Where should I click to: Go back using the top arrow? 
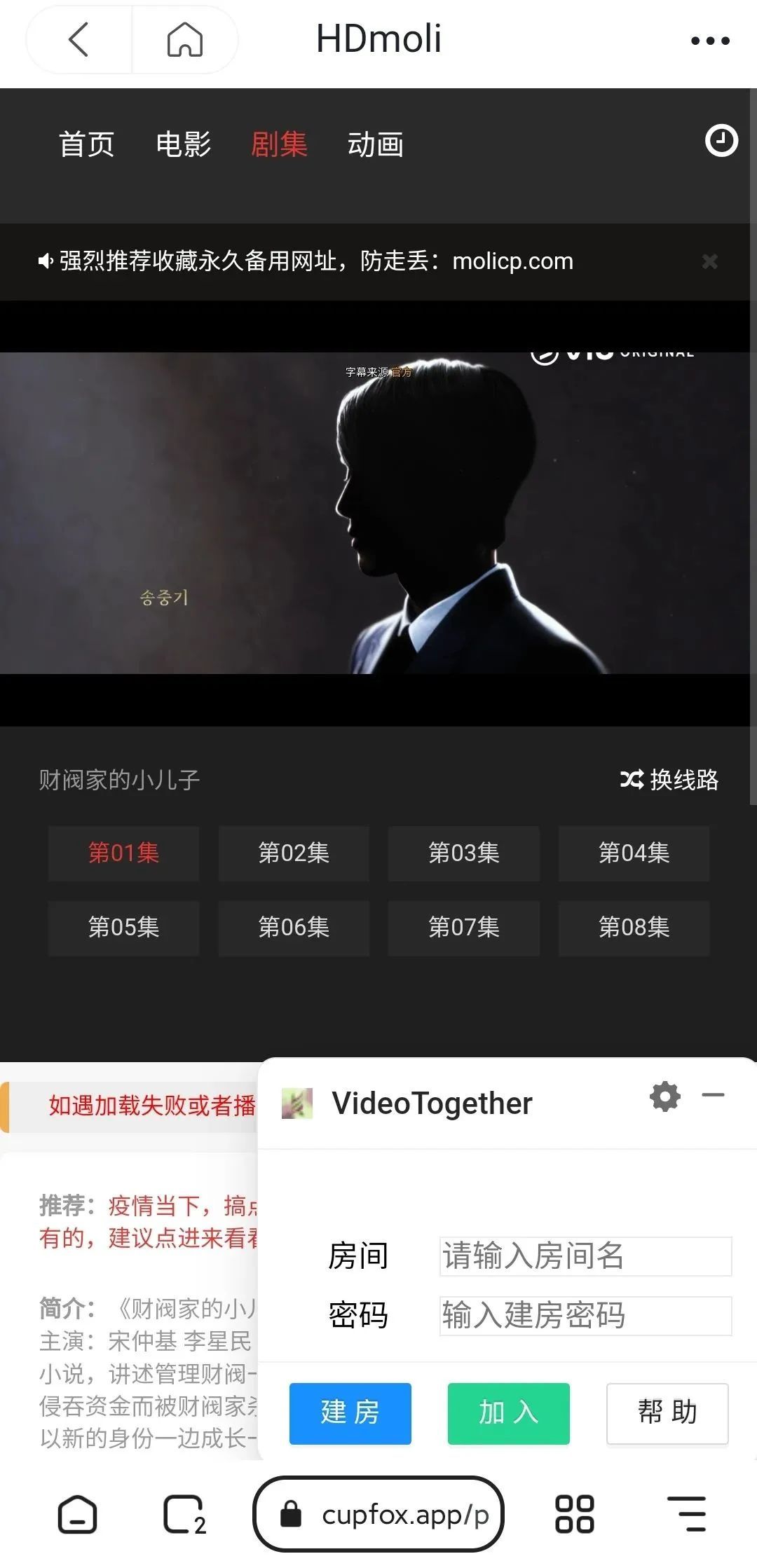(79, 39)
